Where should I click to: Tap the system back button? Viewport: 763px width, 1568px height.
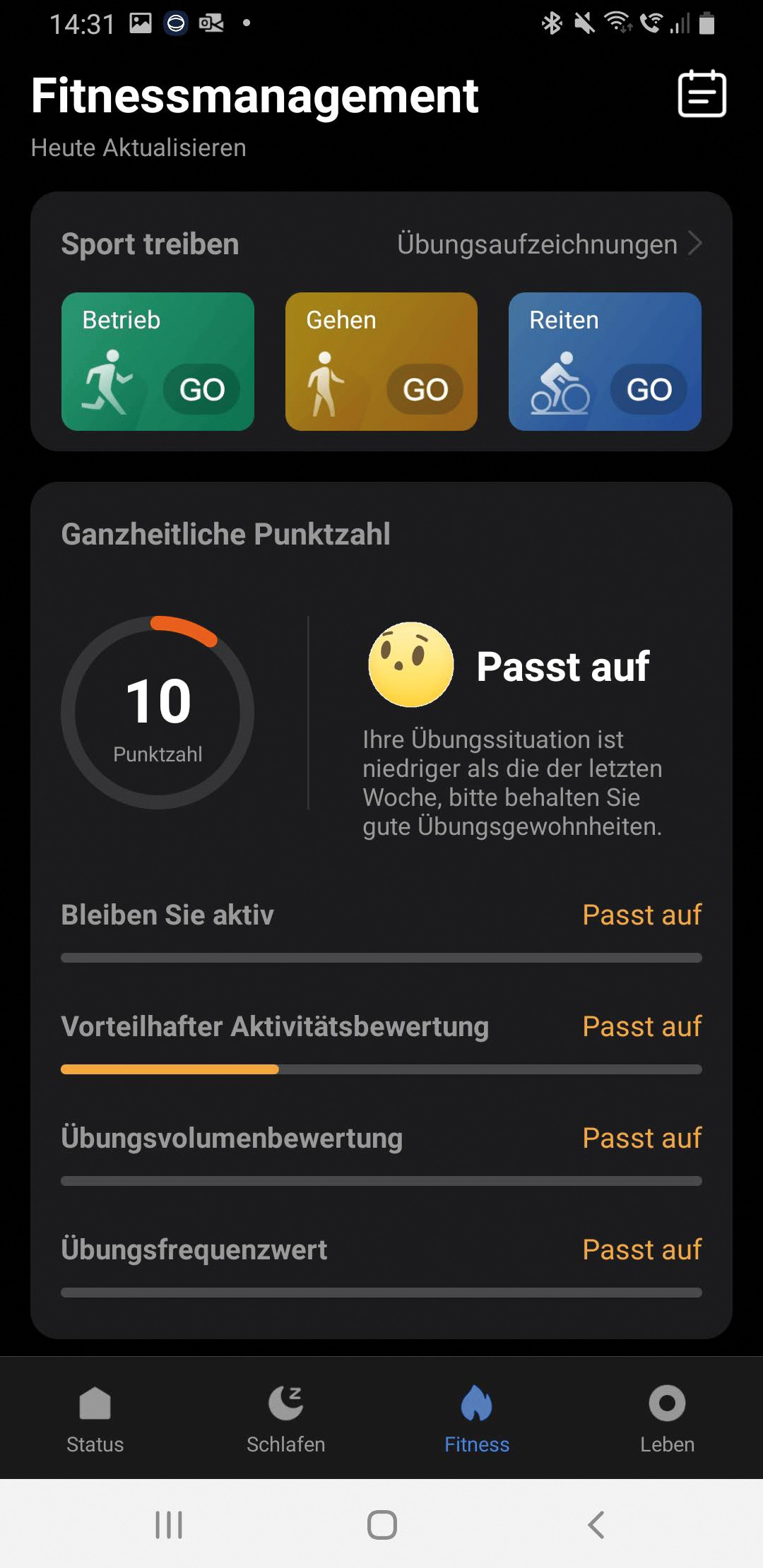pyautogui.click(x=596, y=1525)
